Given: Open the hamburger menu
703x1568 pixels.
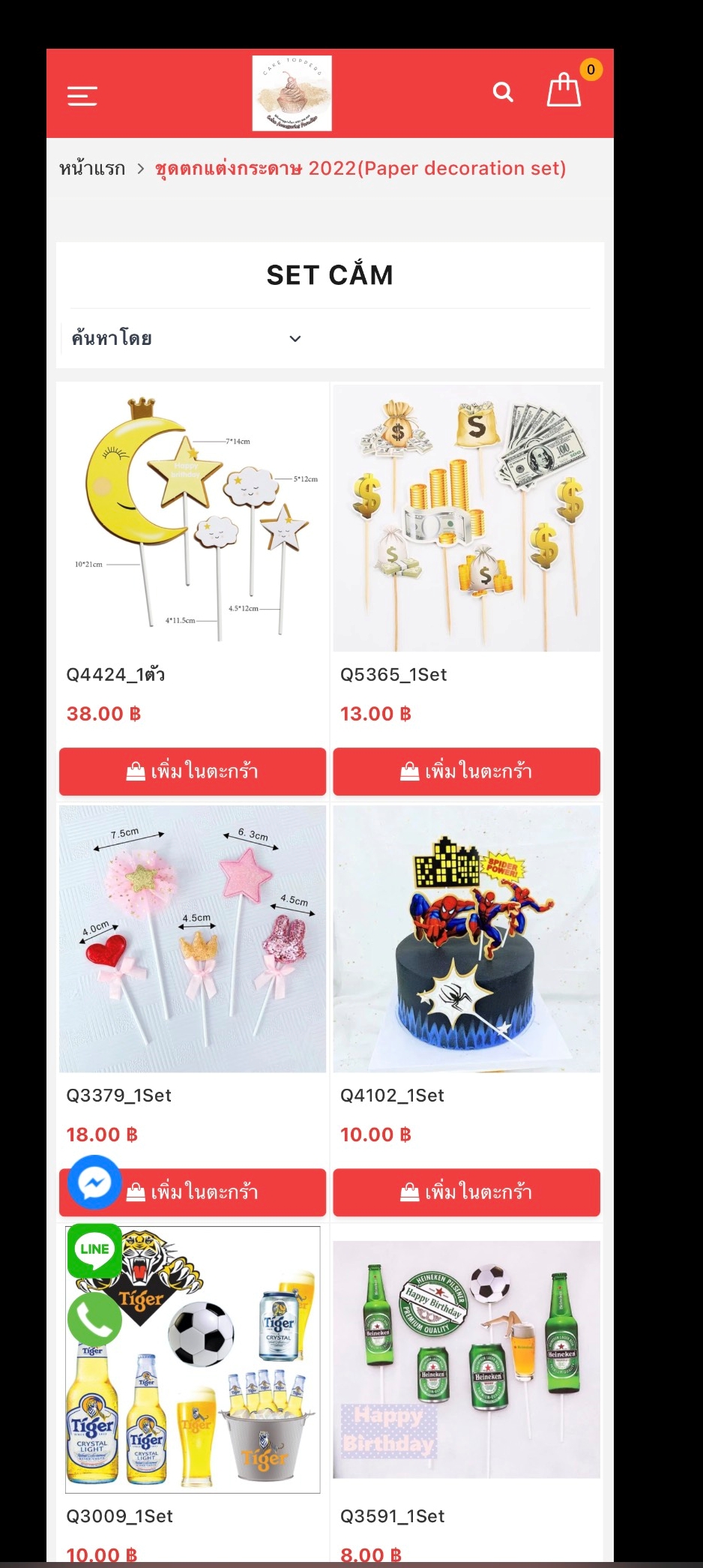Looking at the screenshot, I should [82, 95].
